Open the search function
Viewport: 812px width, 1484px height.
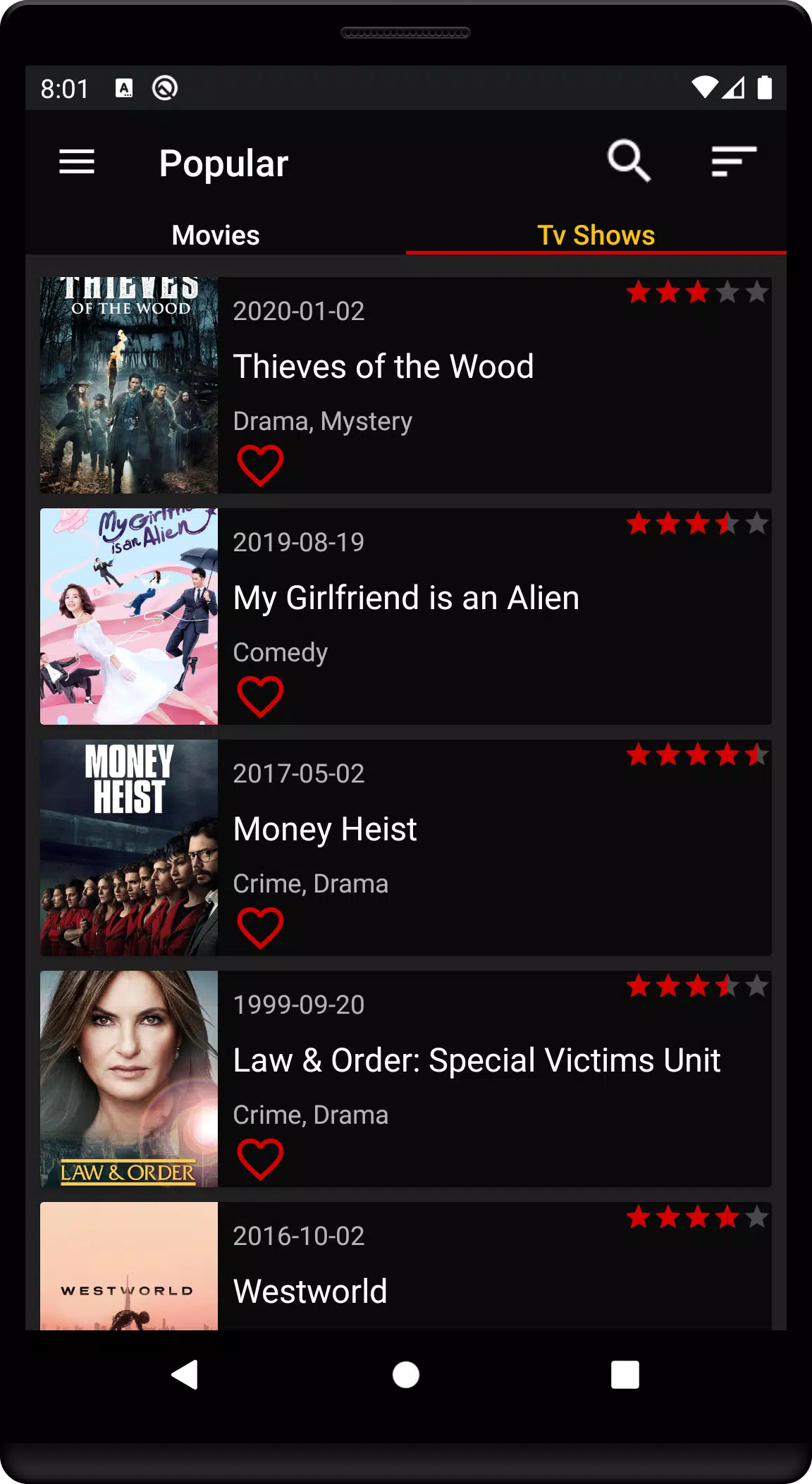point(628,161)
